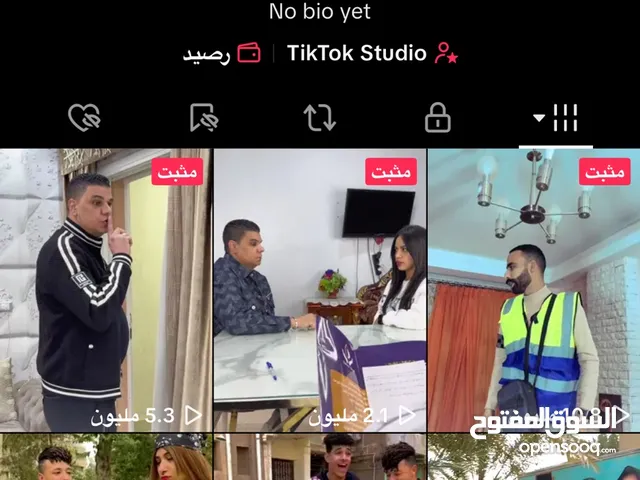Open the pinned video of man in safety vest
The image size is (640, 480).
coord(534,290)
